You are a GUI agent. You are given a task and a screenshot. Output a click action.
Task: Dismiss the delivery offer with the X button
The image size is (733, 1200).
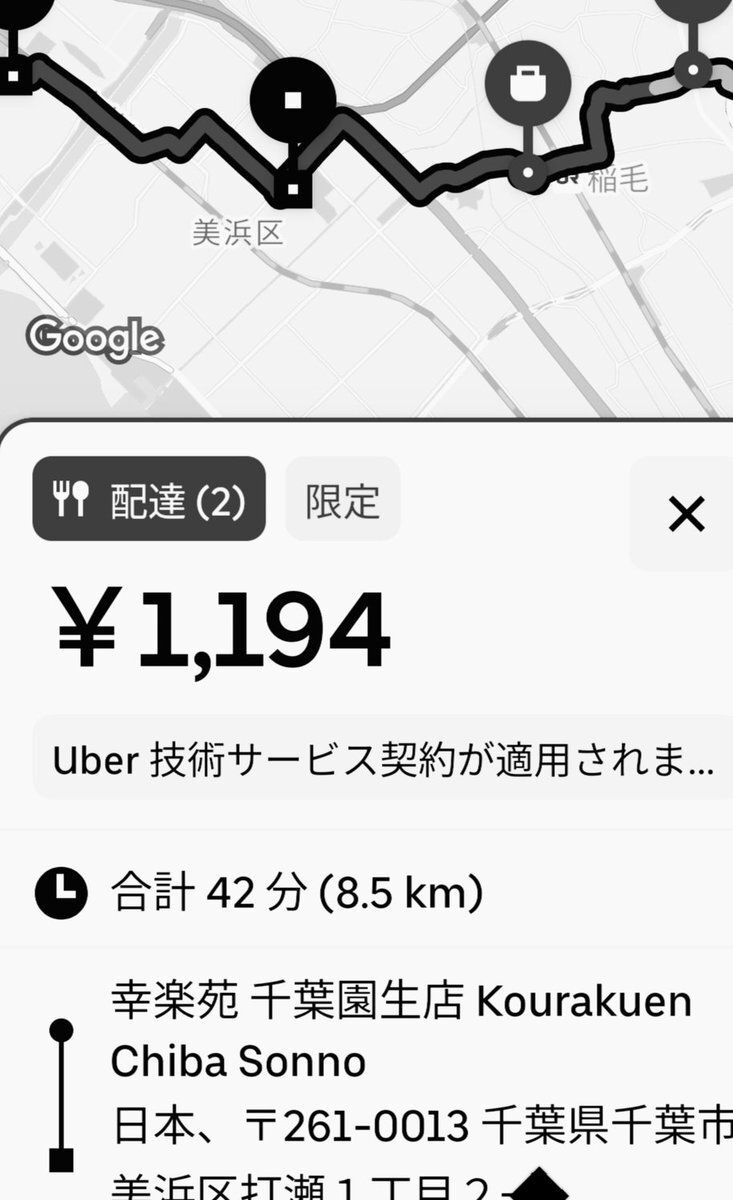685,514
